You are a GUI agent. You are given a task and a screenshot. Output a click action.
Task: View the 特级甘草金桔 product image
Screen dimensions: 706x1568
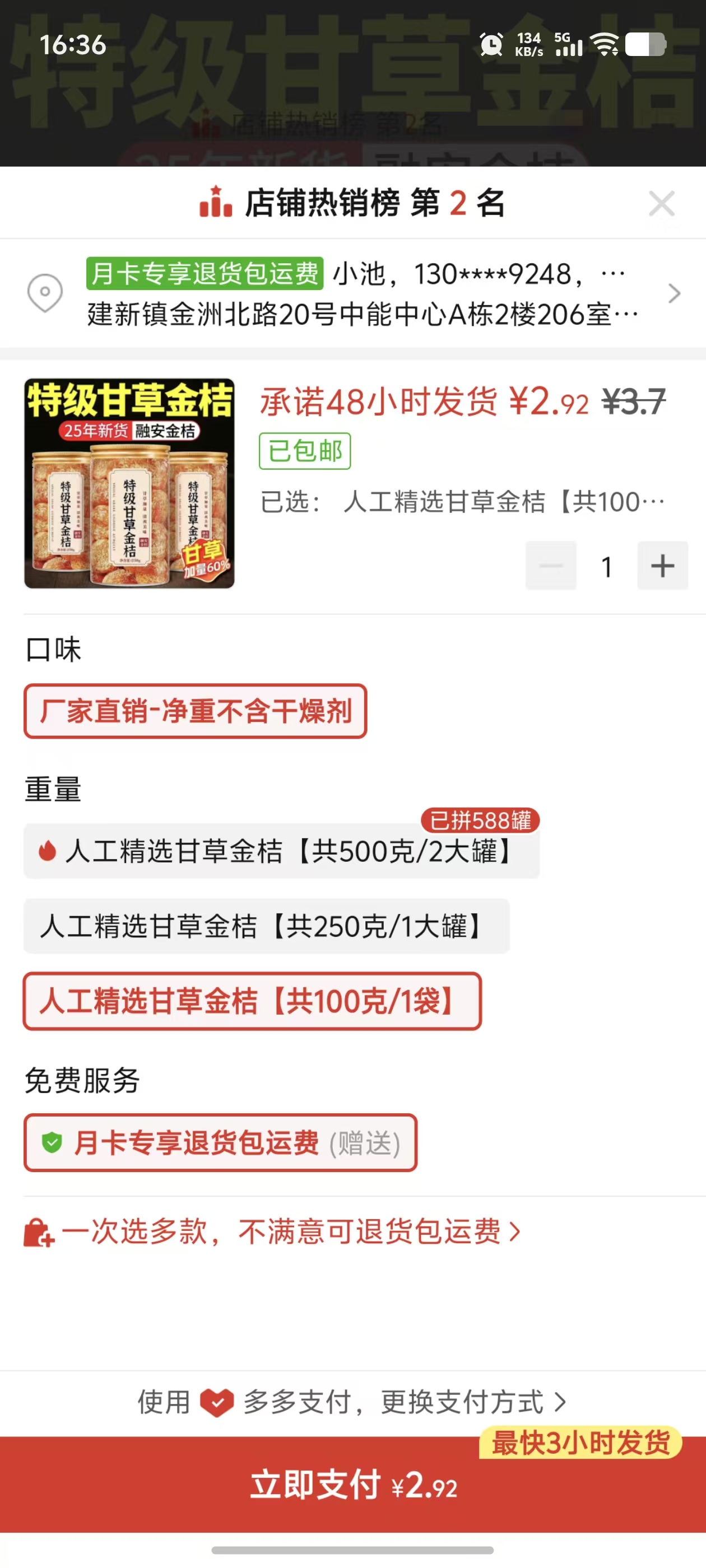click(x=129, y=483)
